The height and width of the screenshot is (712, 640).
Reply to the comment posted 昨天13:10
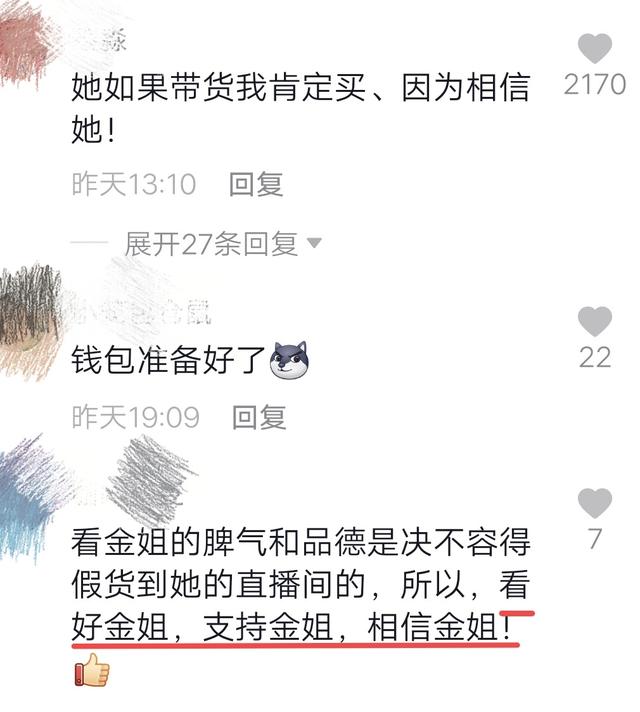[x=256, y=184]
